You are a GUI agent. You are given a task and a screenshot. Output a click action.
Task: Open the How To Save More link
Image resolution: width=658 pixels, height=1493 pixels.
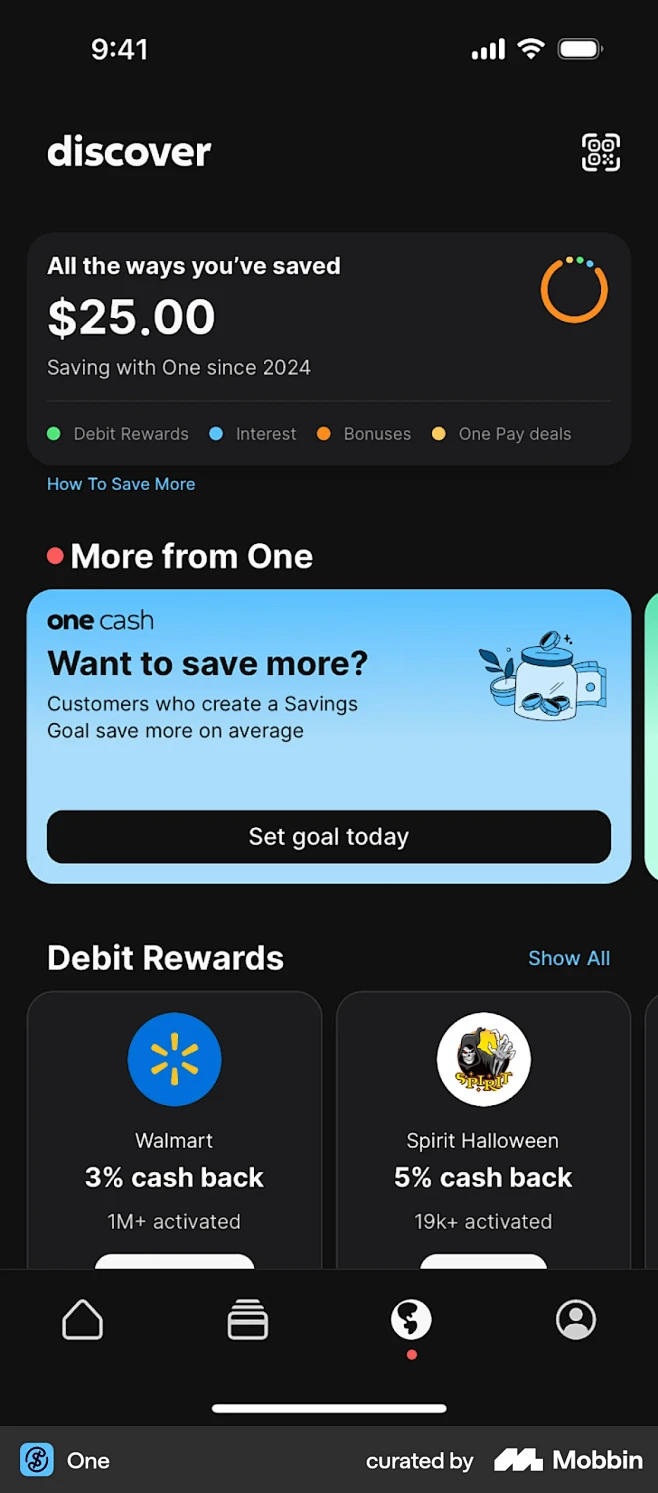pos(121,484)
